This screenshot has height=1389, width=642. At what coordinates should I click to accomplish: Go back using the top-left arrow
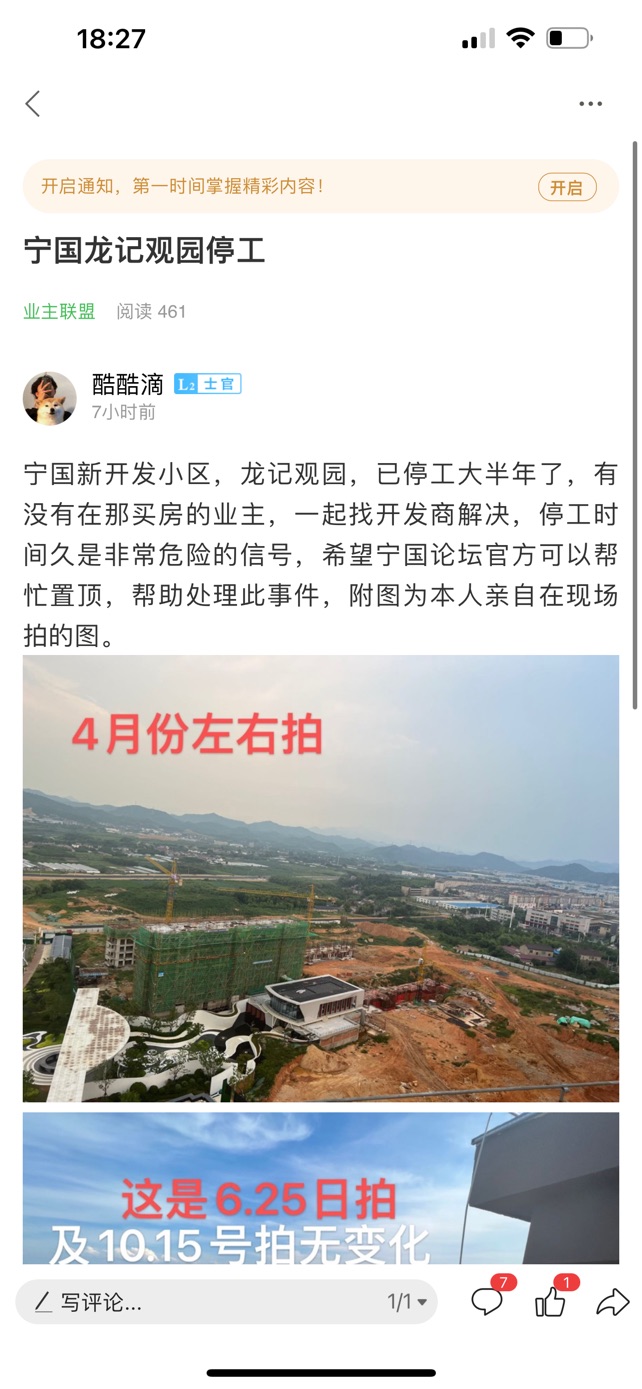(33, 103)
